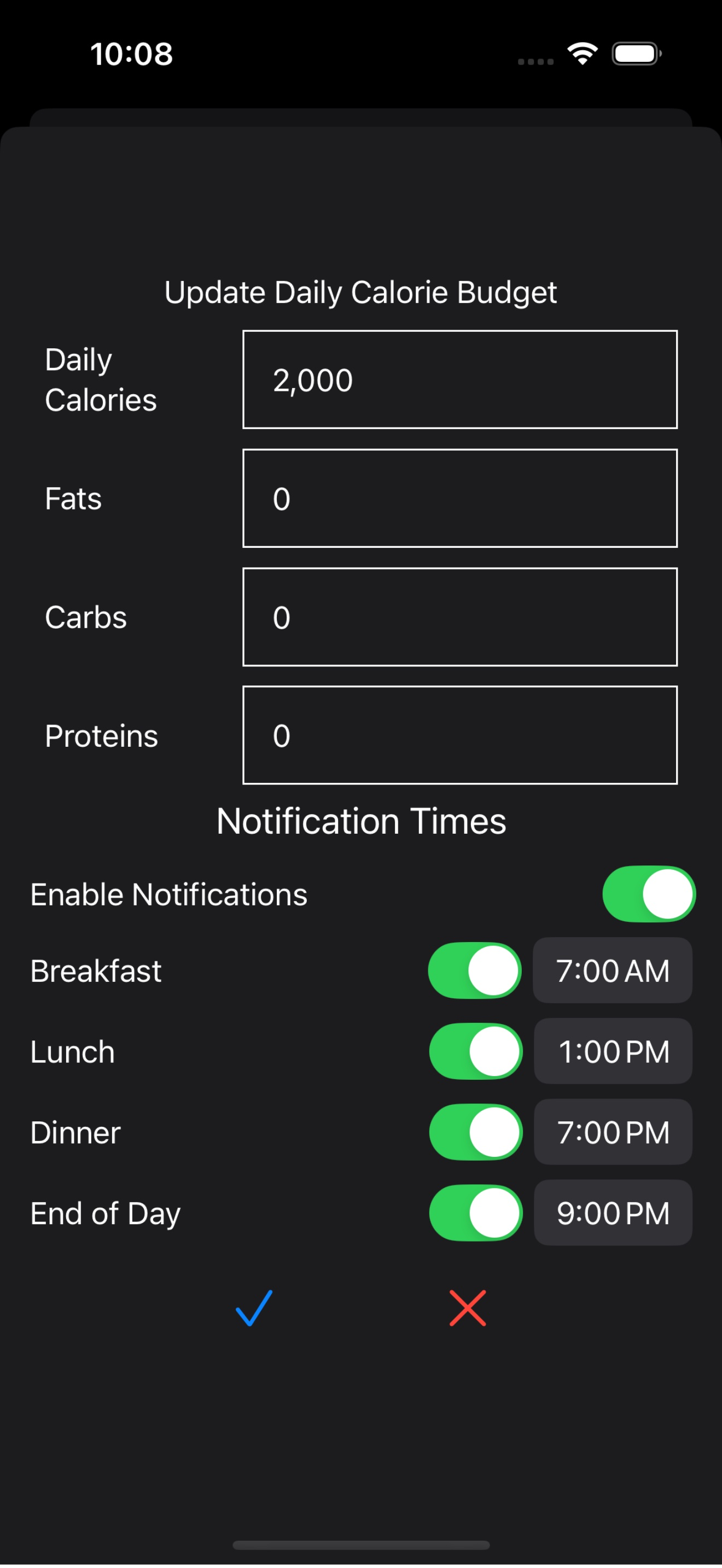The height and width of the screenshot is (1568, 722).
Task: Open the Dinner 7:00 PM time selector
Action: point(613,1132)
